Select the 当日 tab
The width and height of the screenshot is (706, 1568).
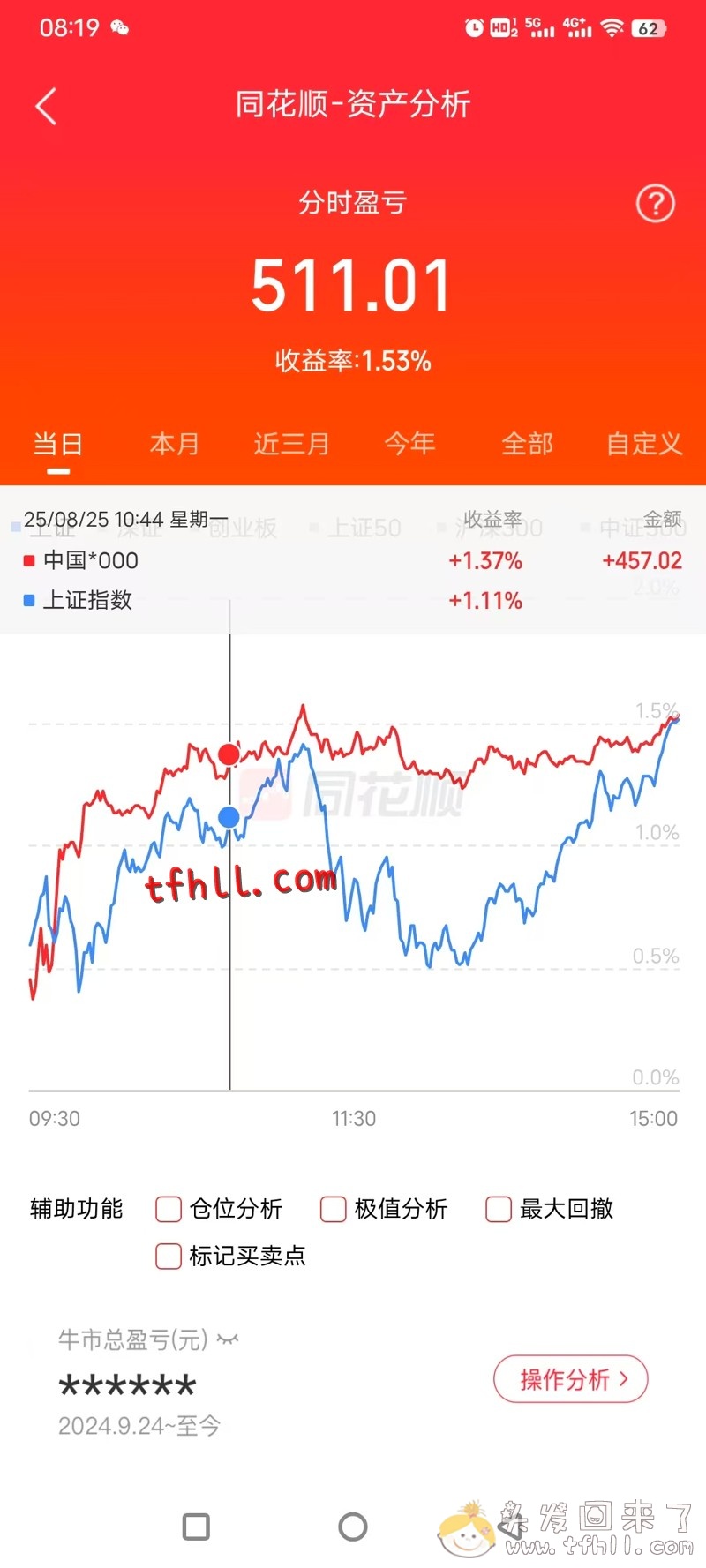pyautogui.click(x=58, y=444)
